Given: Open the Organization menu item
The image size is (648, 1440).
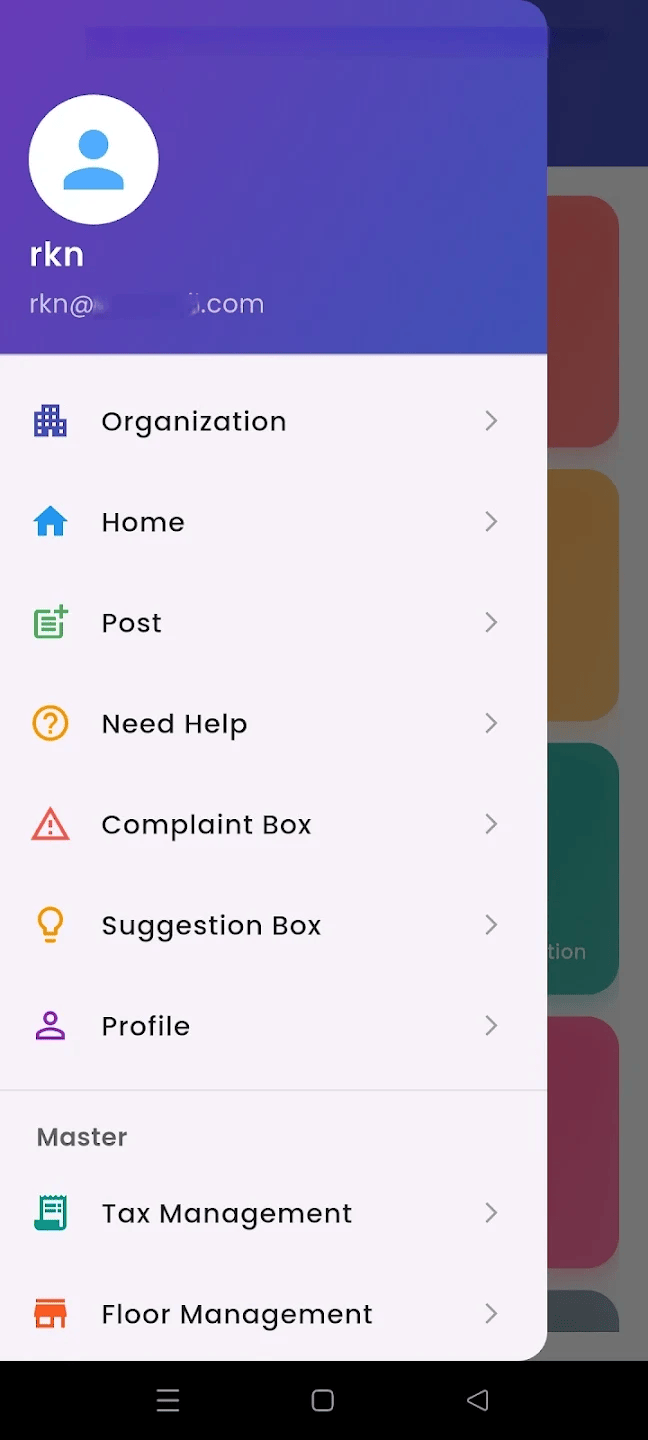Looking at the screenshot, I should point(193,421).
